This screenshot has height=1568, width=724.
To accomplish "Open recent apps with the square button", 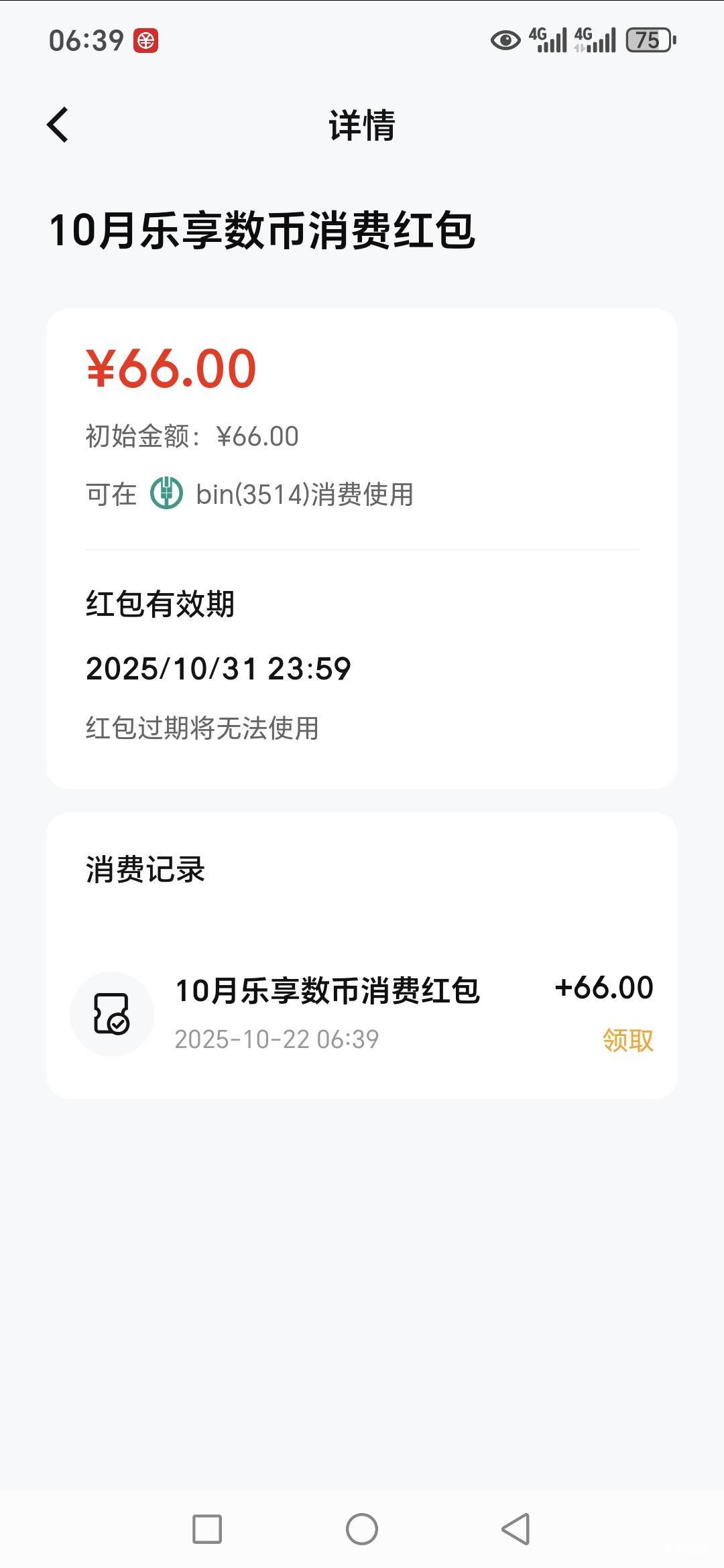I will (x=207, y=1529).
